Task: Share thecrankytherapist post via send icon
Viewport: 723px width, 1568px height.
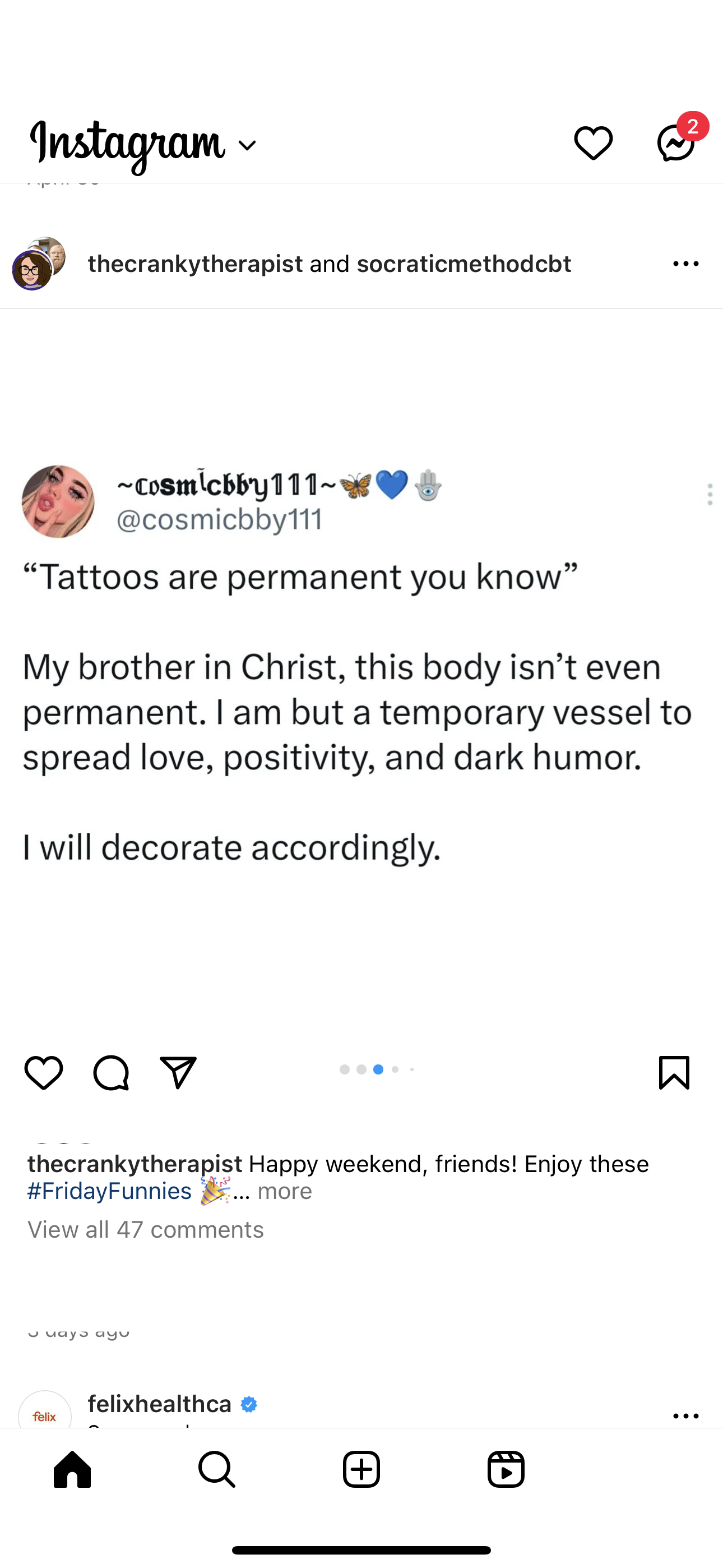Action: coord(178,1072)
